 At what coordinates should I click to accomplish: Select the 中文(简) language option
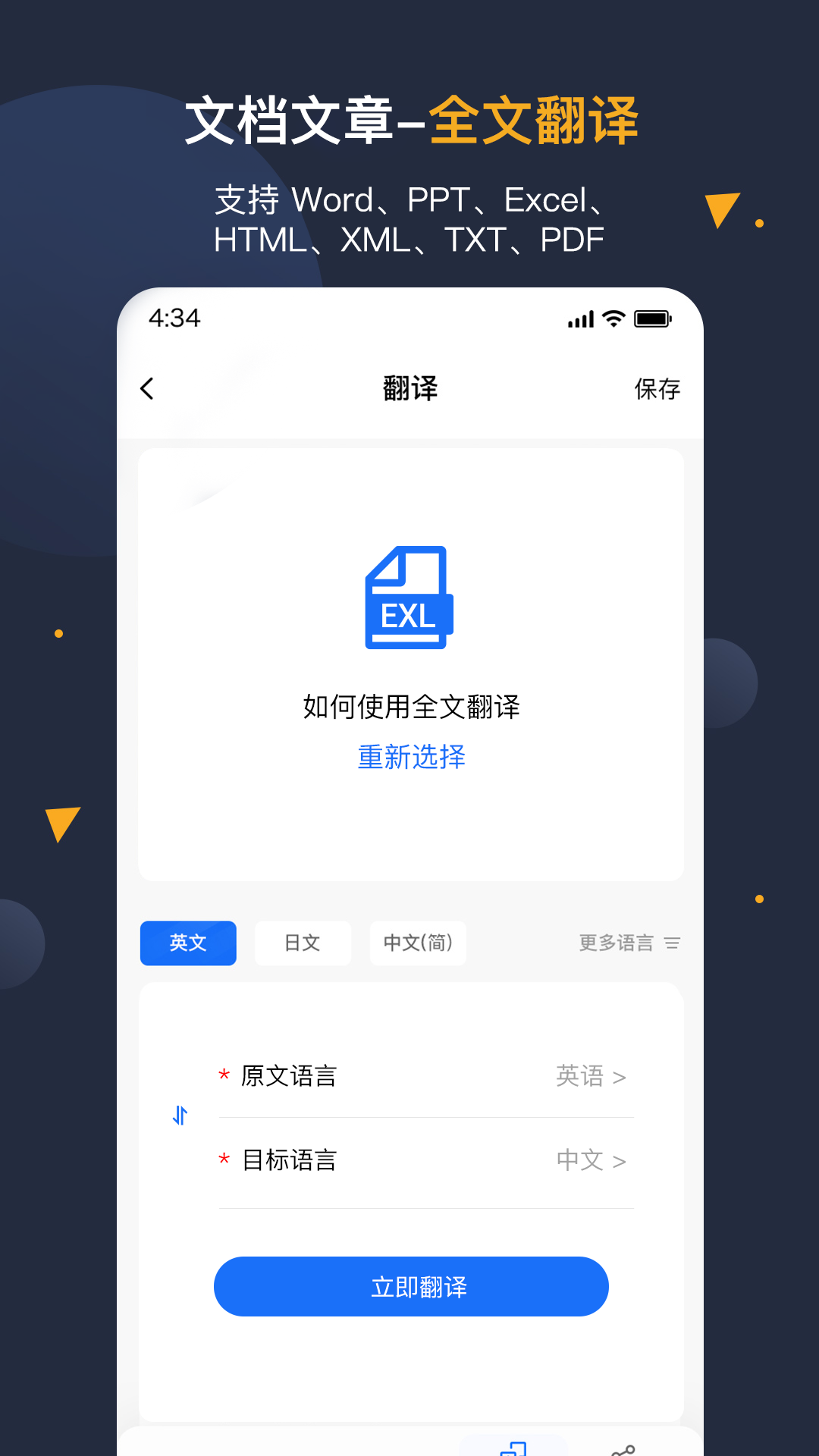[418, 943]
